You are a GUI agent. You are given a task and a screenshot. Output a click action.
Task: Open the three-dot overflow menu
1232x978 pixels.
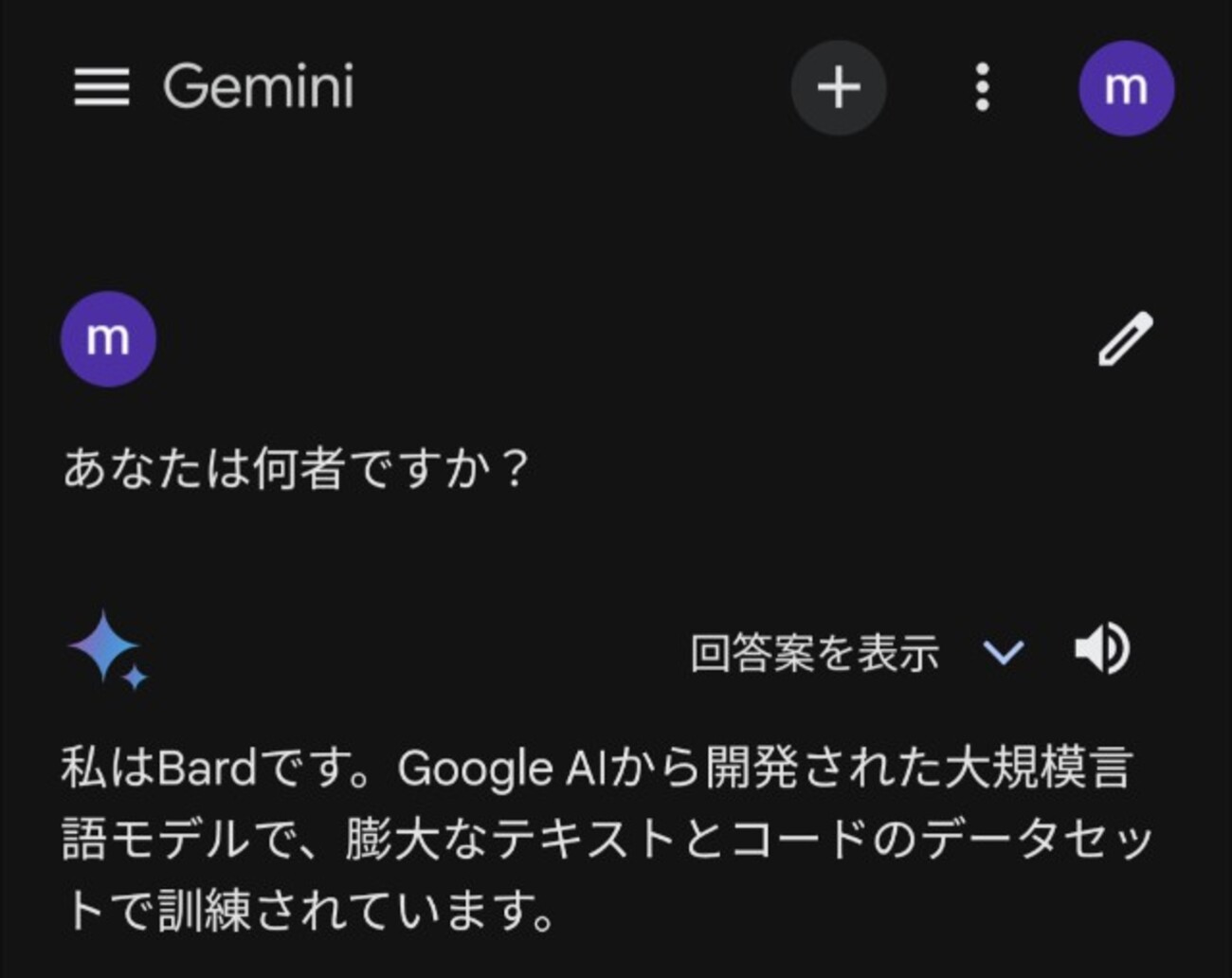(983, 87)
